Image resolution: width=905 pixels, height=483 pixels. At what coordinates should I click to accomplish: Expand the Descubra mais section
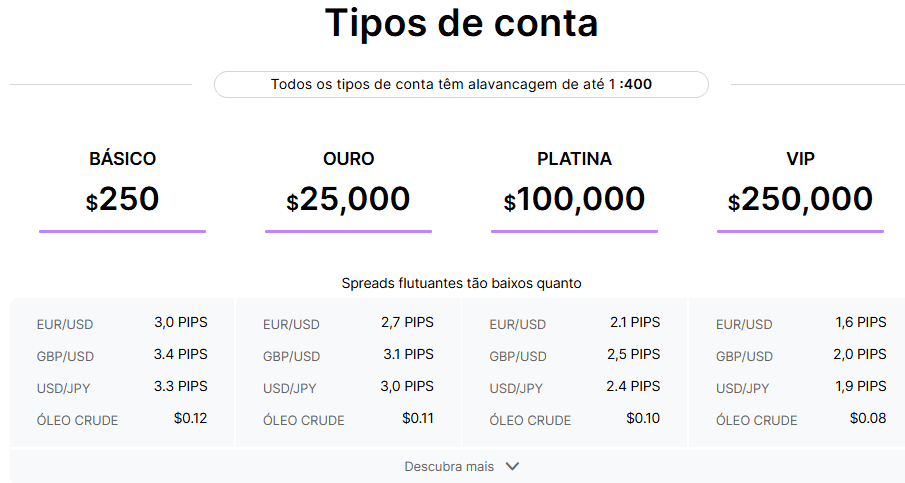(x=461, y=466)
